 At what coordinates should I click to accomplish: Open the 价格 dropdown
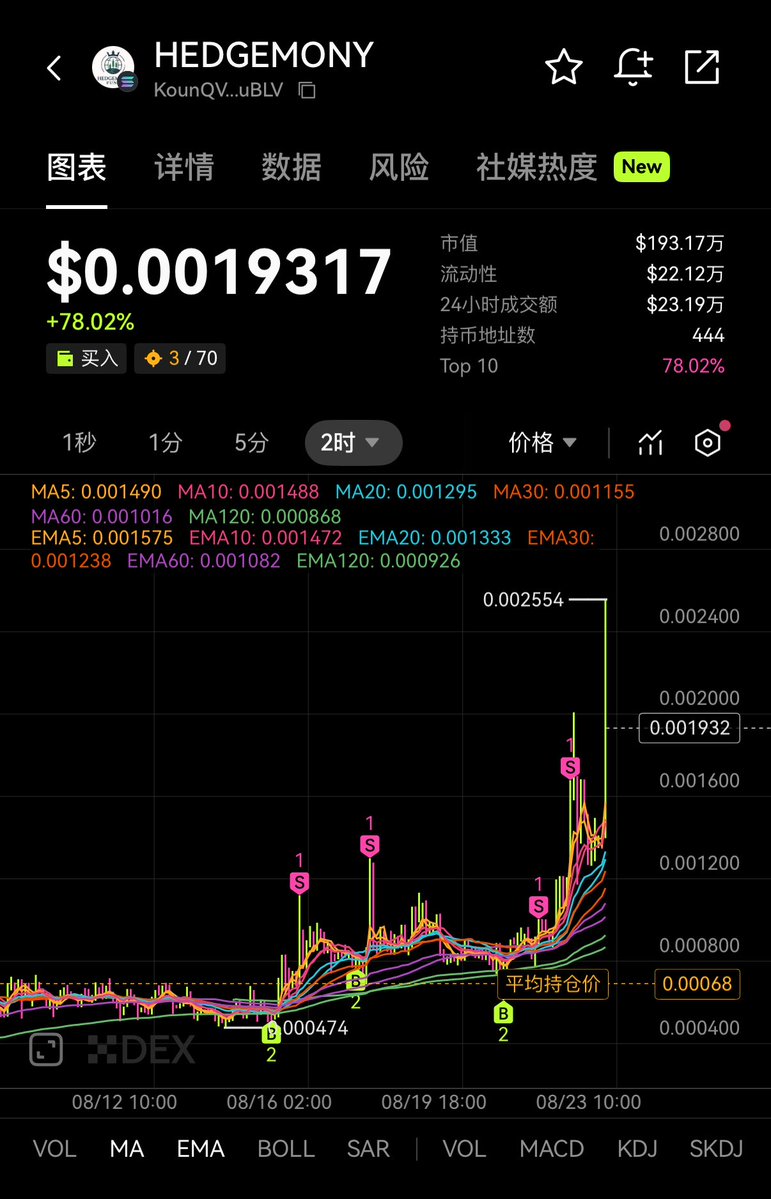pyautogui.click(x=543, y=443)
